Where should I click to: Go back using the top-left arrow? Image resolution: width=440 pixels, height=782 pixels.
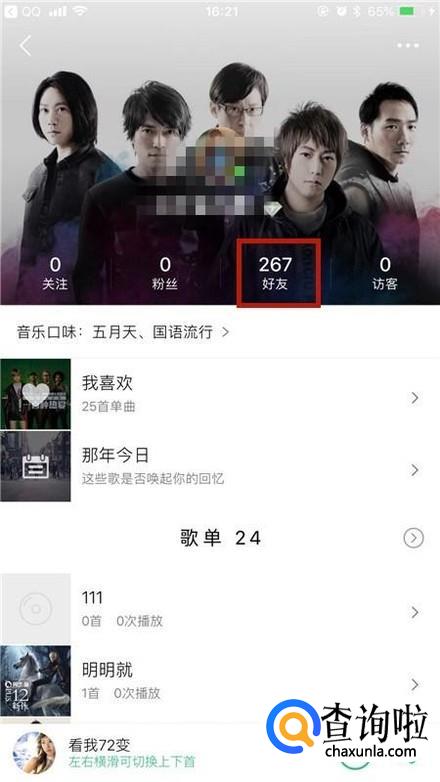pyautogui.click(x=25, y=45)
